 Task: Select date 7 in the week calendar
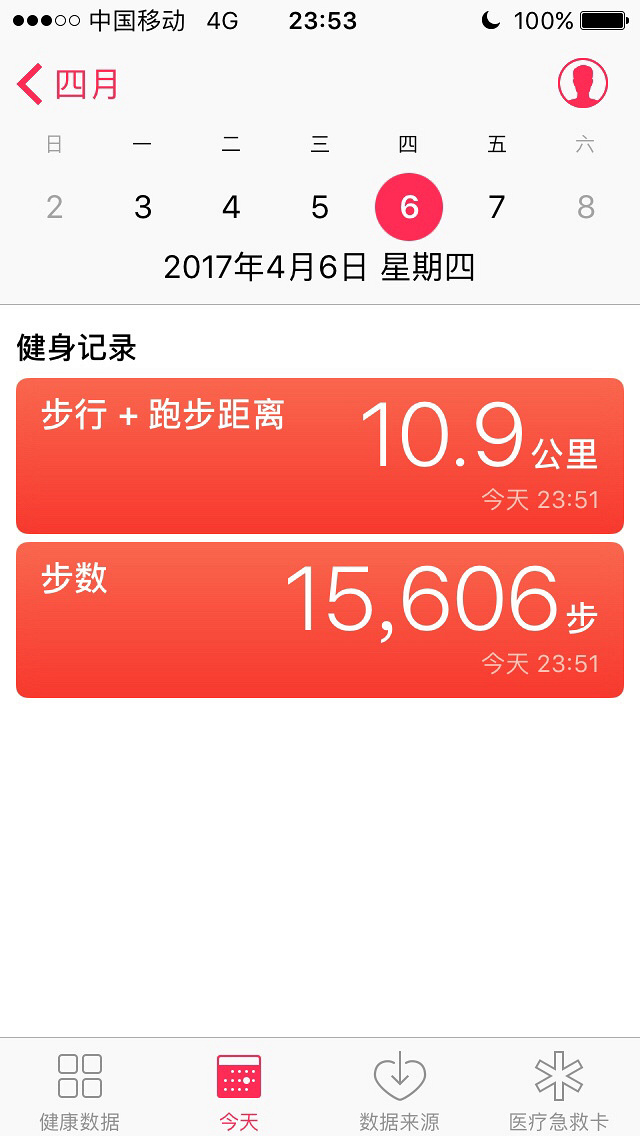[497, 207]
